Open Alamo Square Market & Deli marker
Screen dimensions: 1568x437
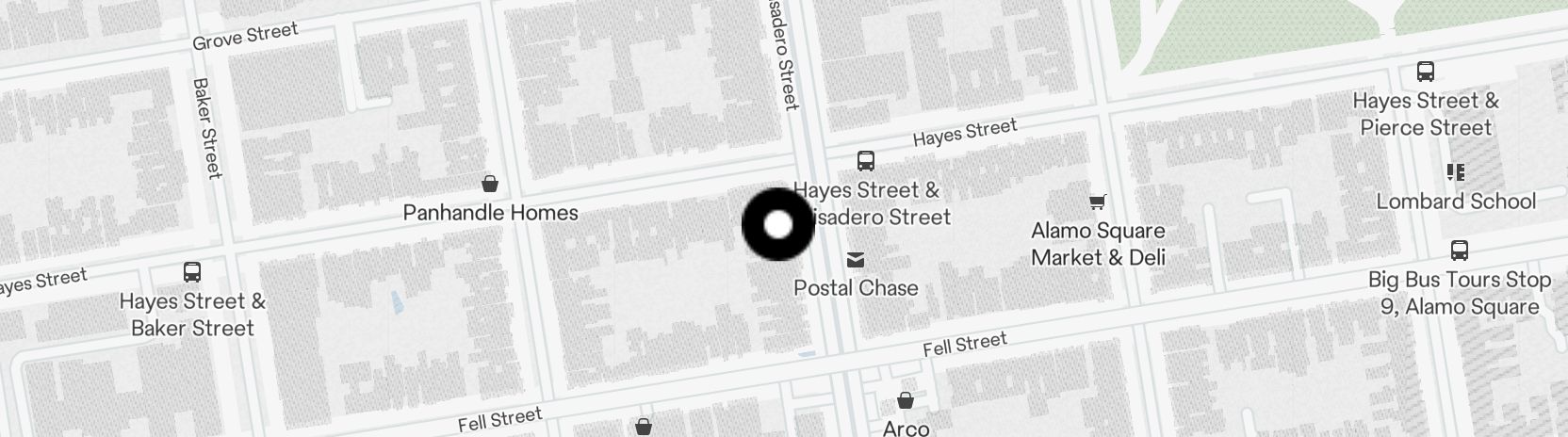point(1097,202)
